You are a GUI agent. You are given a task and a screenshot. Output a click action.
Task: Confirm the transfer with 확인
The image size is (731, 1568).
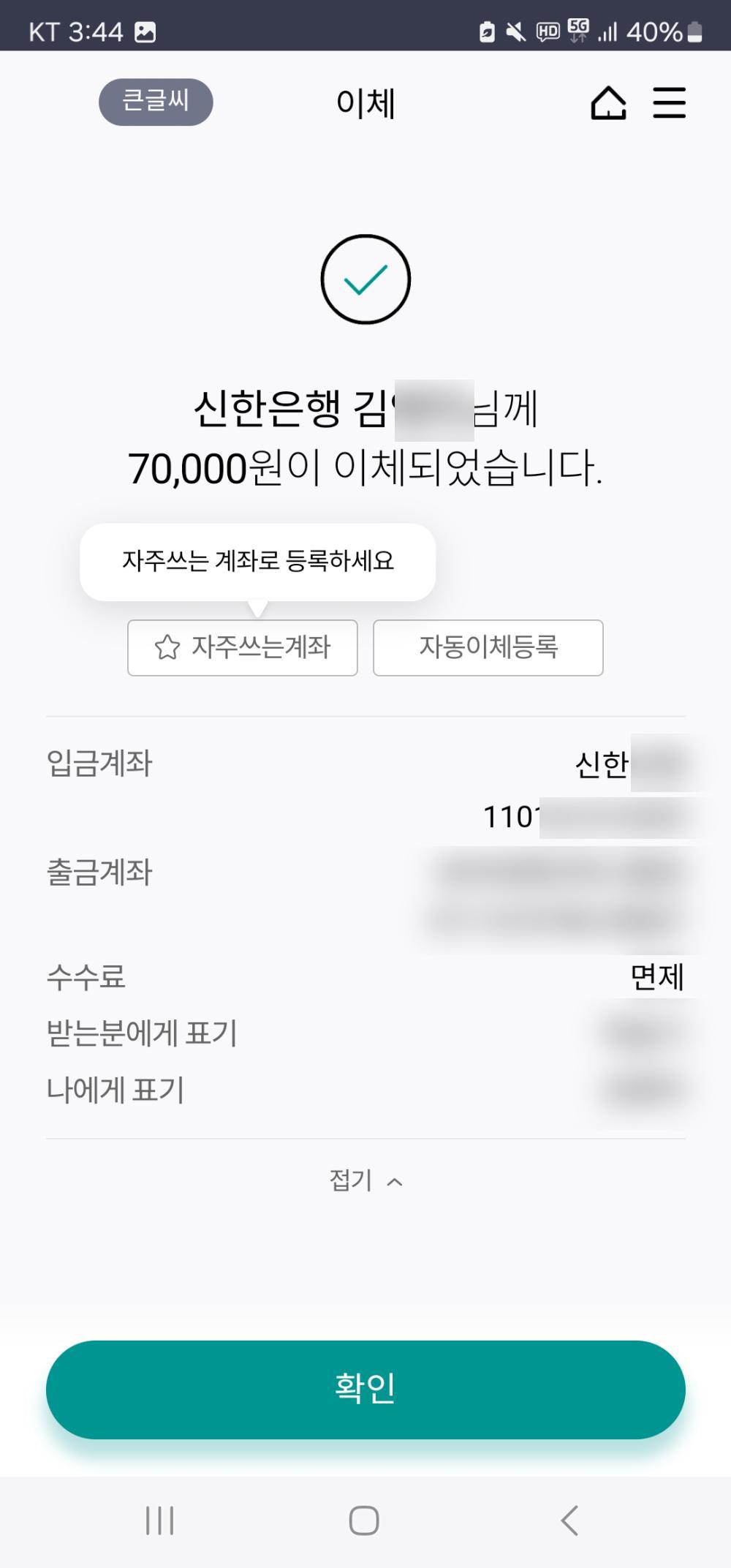tap(365, 1389)
